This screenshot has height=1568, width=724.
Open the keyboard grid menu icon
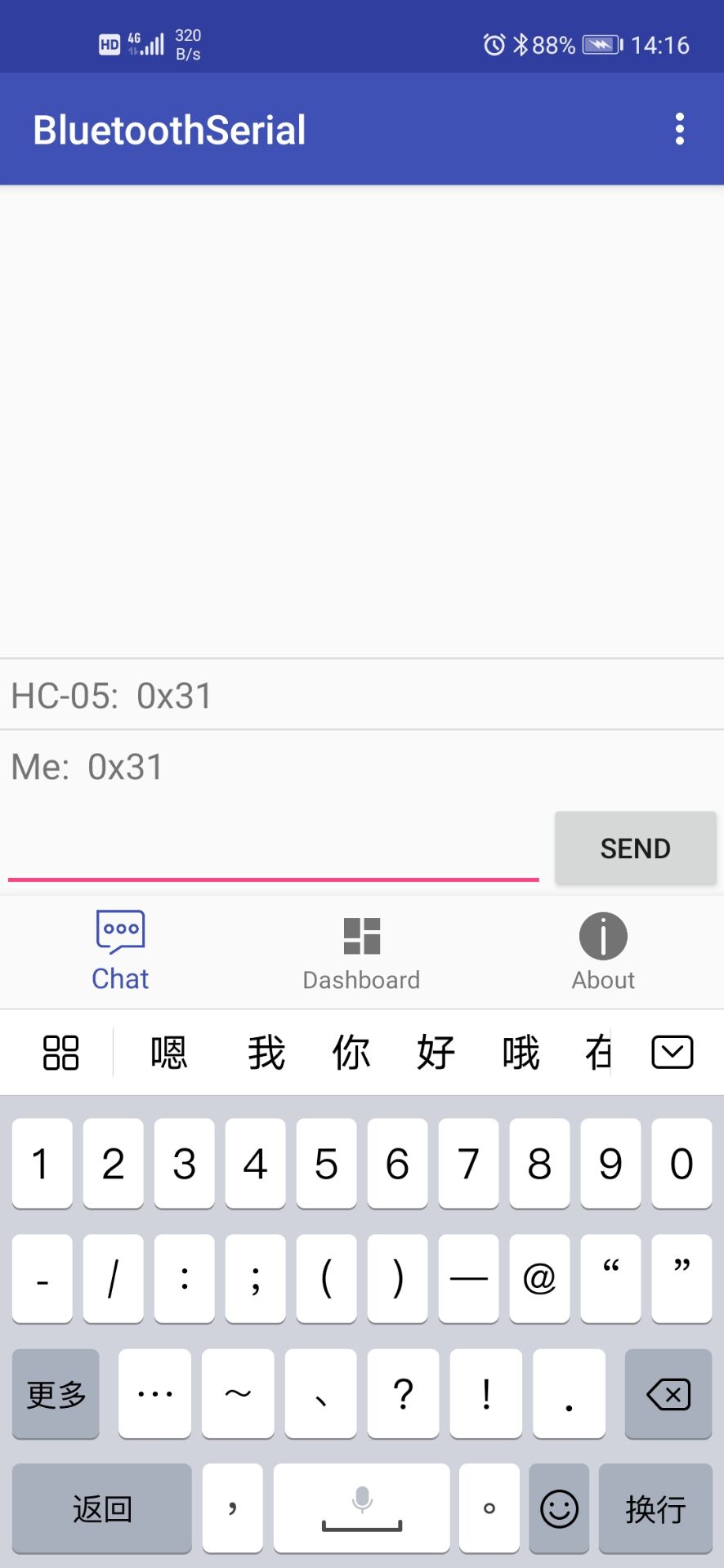coord(60,1052)
